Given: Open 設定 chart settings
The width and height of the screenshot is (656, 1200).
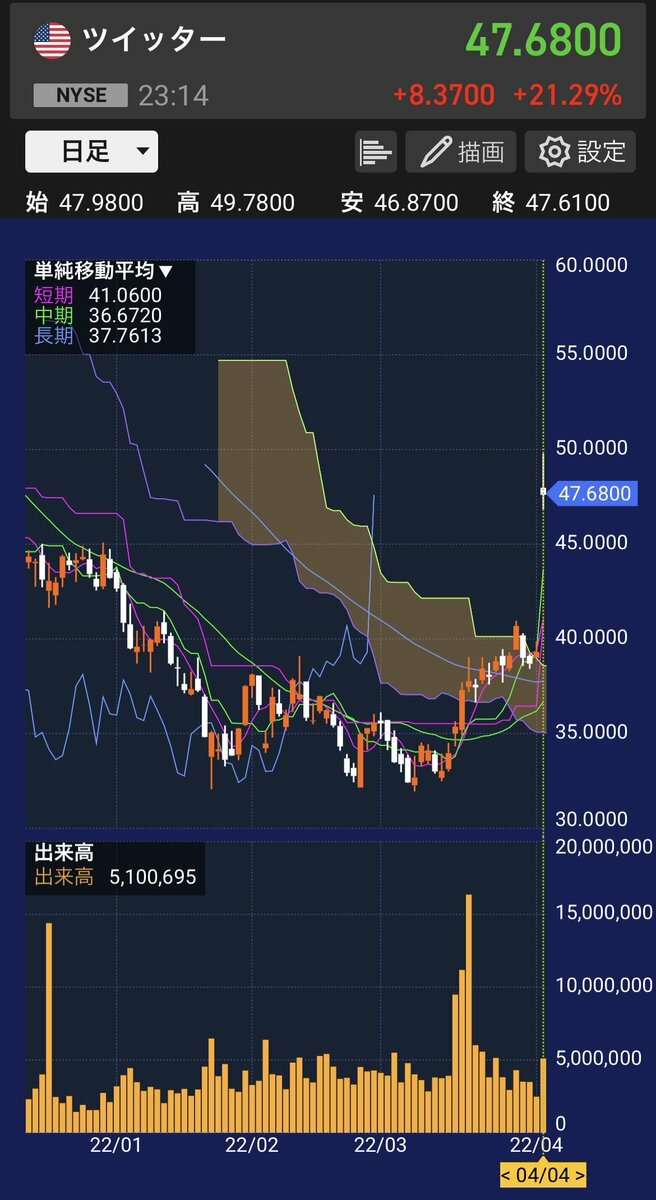Looking at the screenshot, I should point(580,152).
